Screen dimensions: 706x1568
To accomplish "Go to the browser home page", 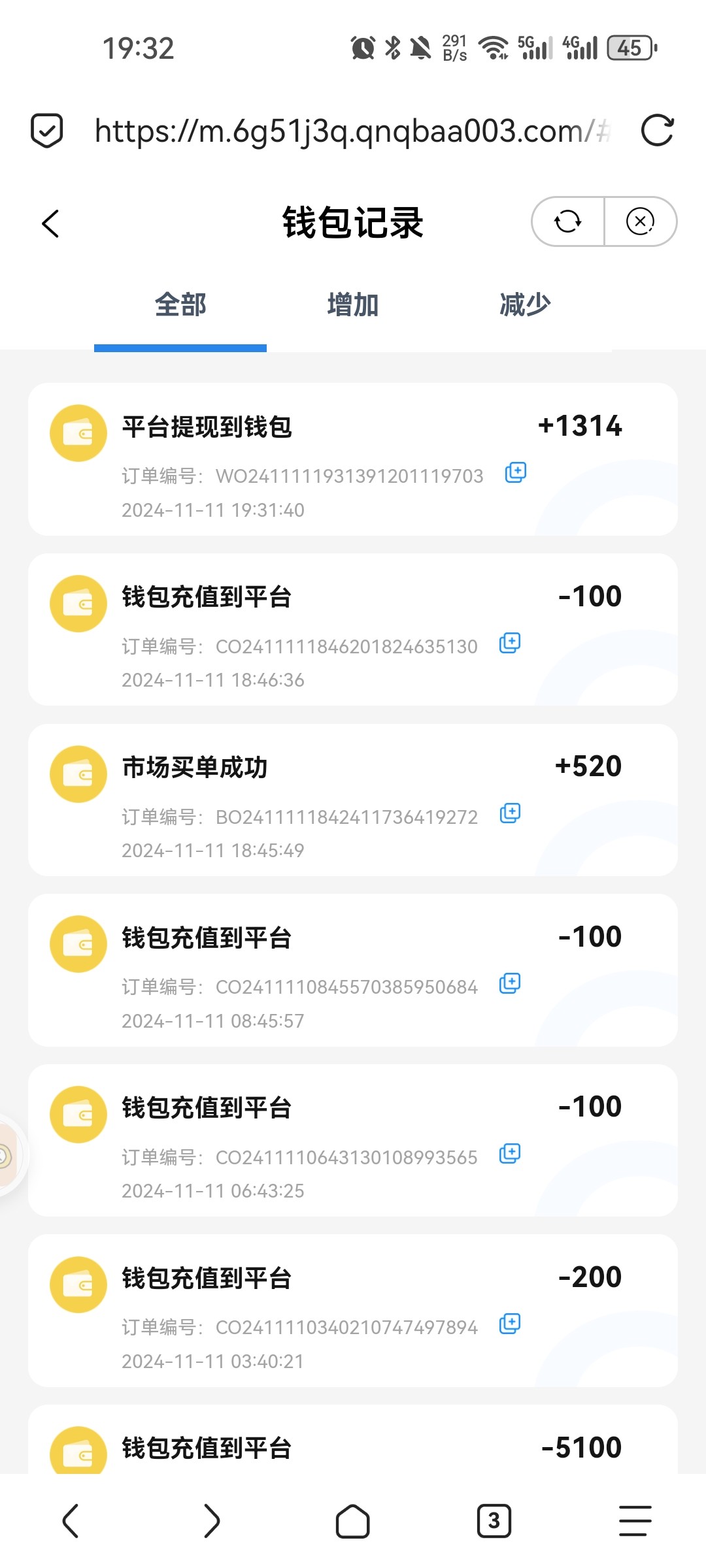I will pos(352,1521).
